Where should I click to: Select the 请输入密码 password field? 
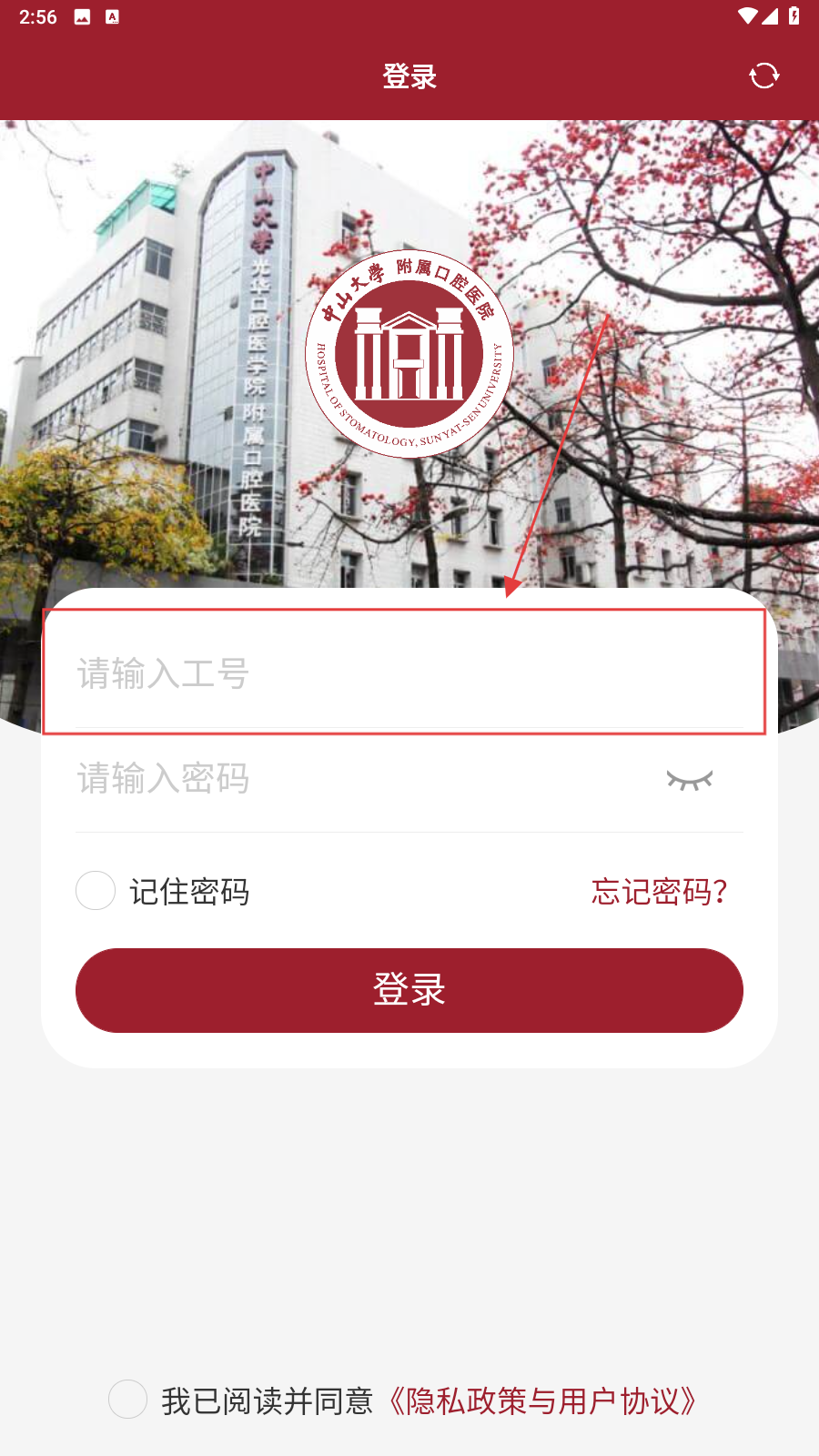[364, 779]
